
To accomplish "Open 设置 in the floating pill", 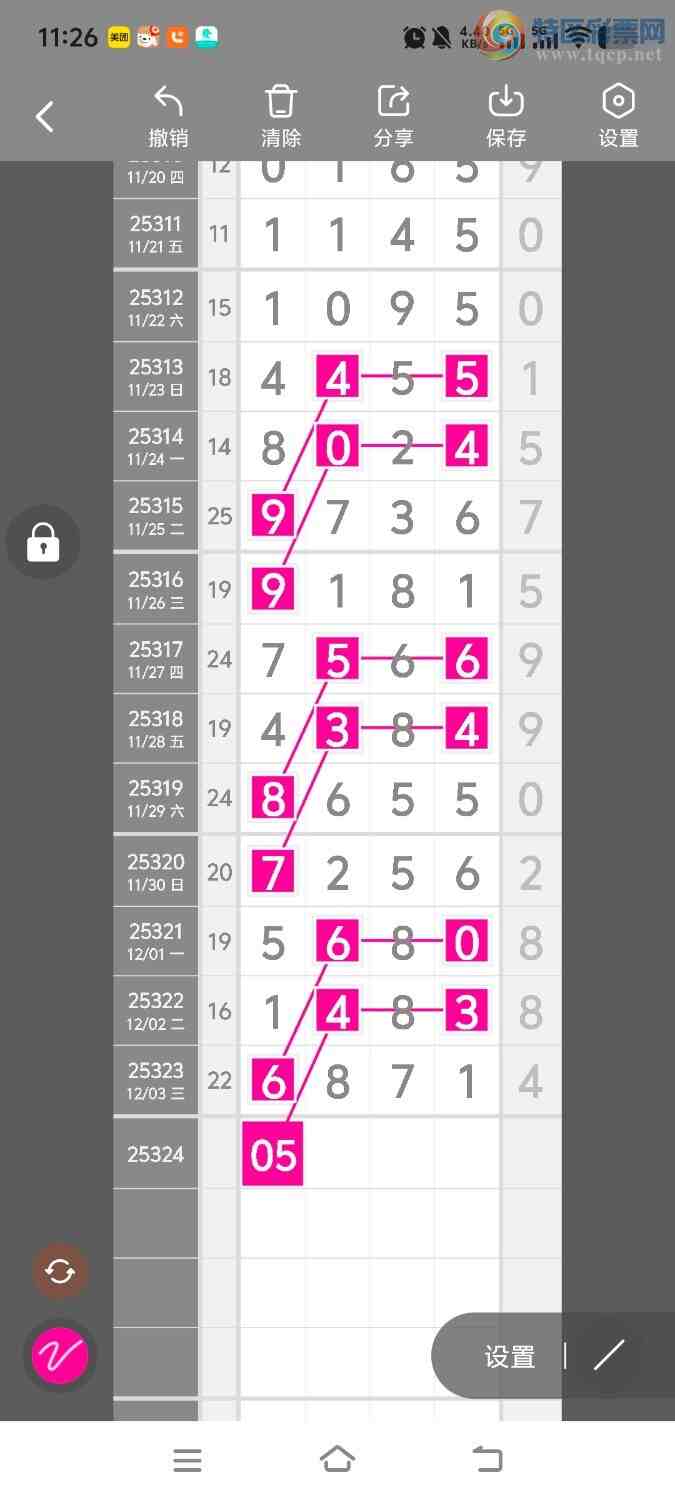I will pos(510,1357).
